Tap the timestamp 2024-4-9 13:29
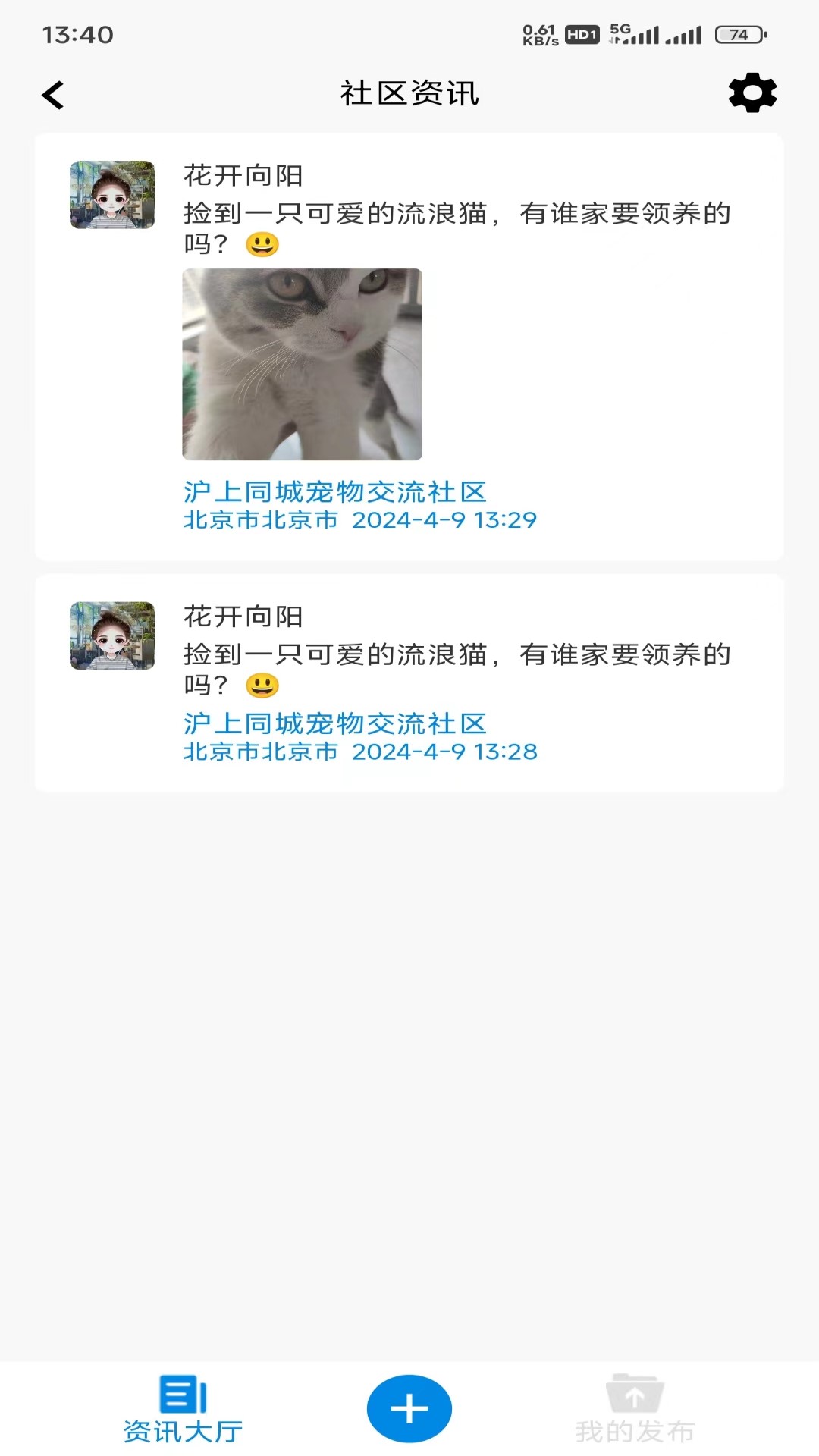The height and width of the screenshot is (1456, 819). point(446,520)
